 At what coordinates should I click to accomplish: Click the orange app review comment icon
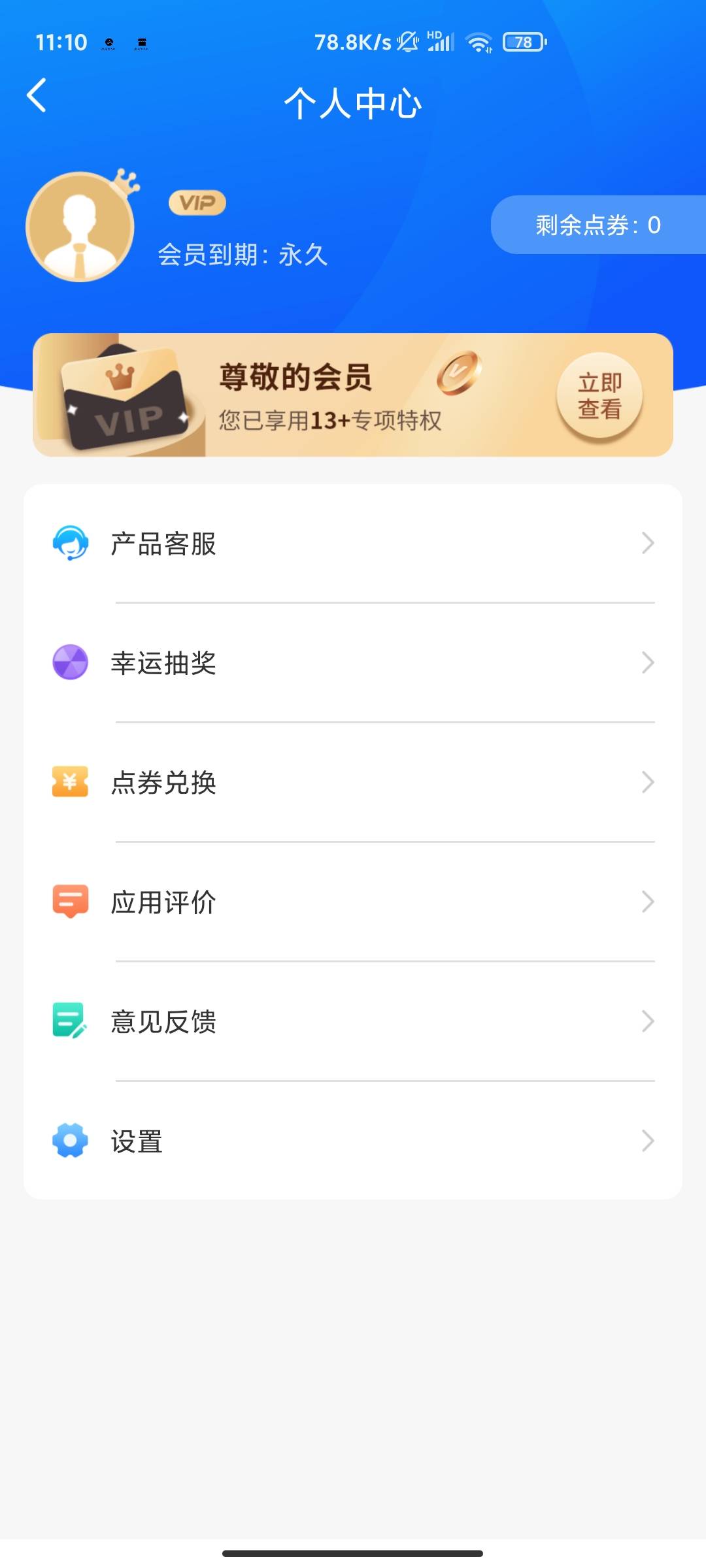tap(71, 902)
